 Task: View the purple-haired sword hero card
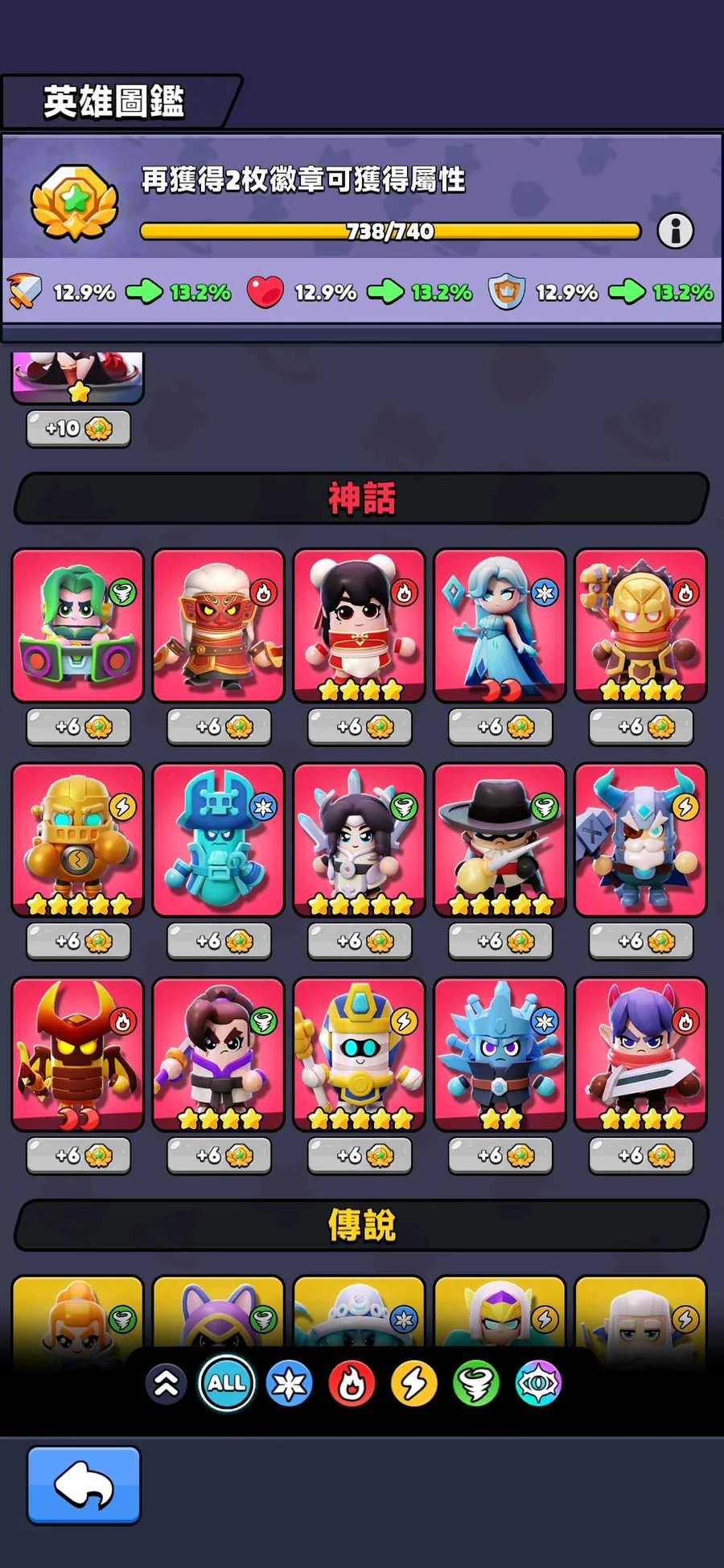coord(640,1054)
